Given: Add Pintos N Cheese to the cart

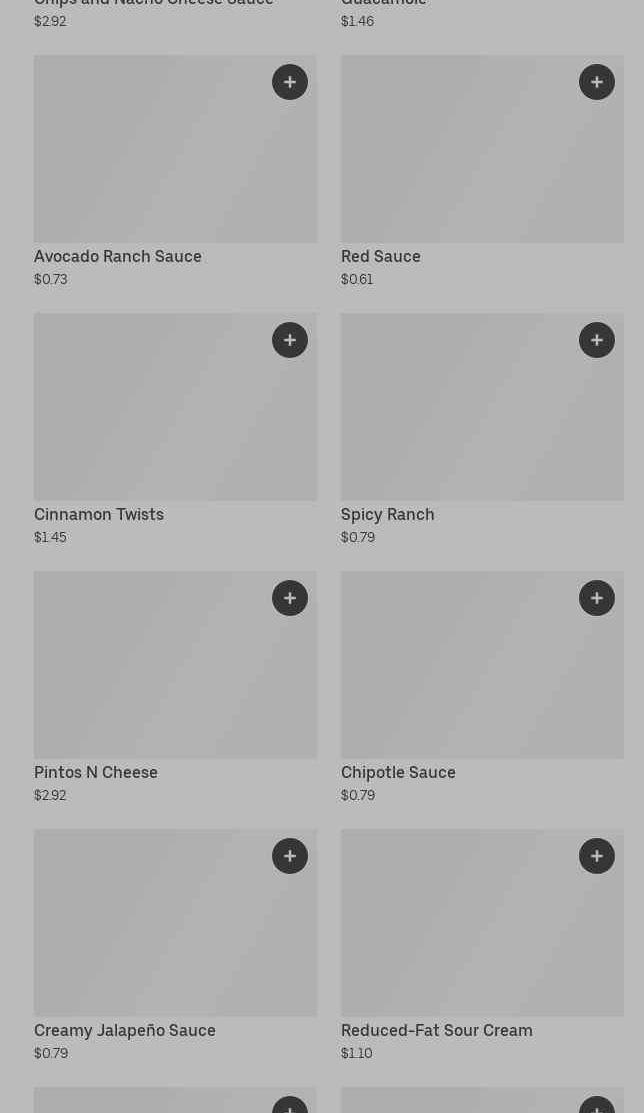Looking at the screenshot, I should click(x=290, y=598).
